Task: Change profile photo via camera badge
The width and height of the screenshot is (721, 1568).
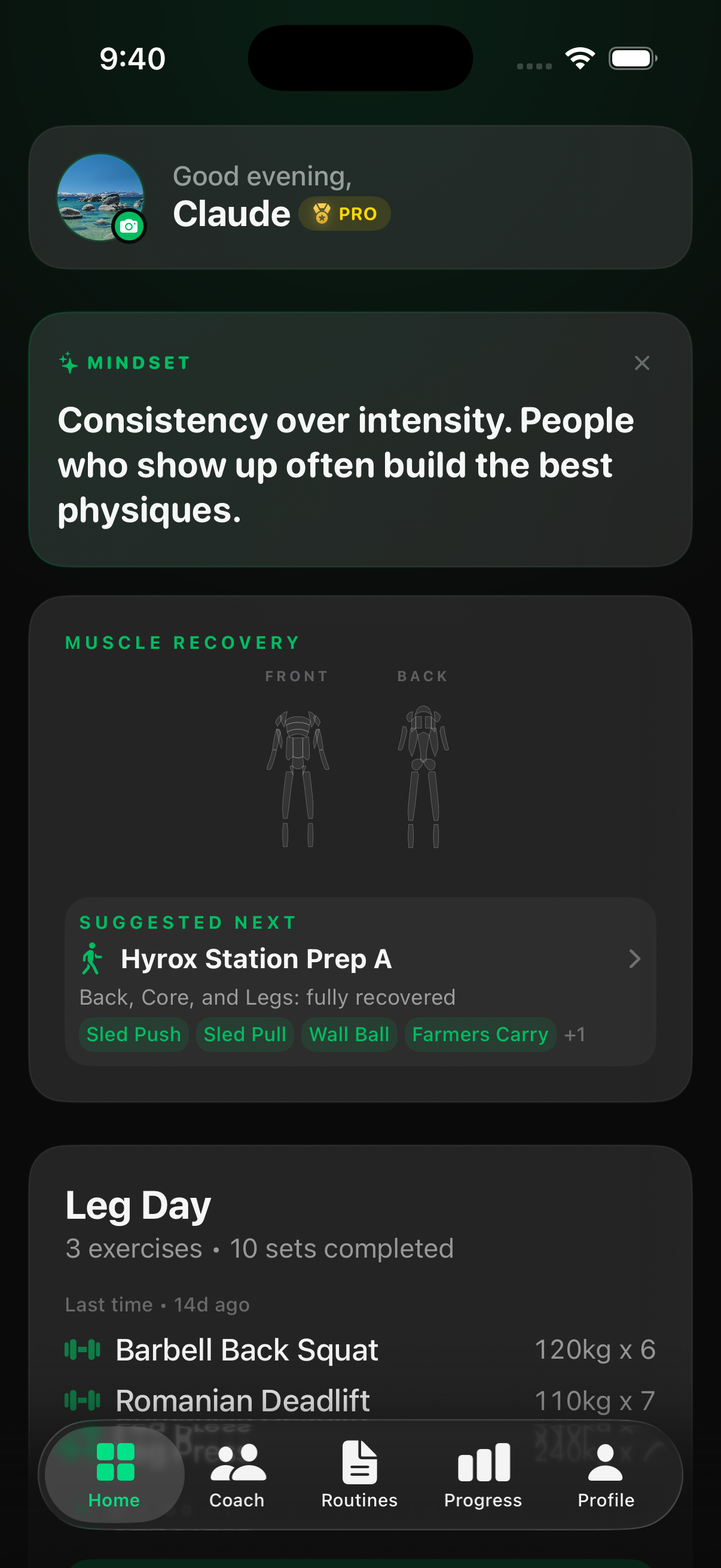Action: pos(129,226)
